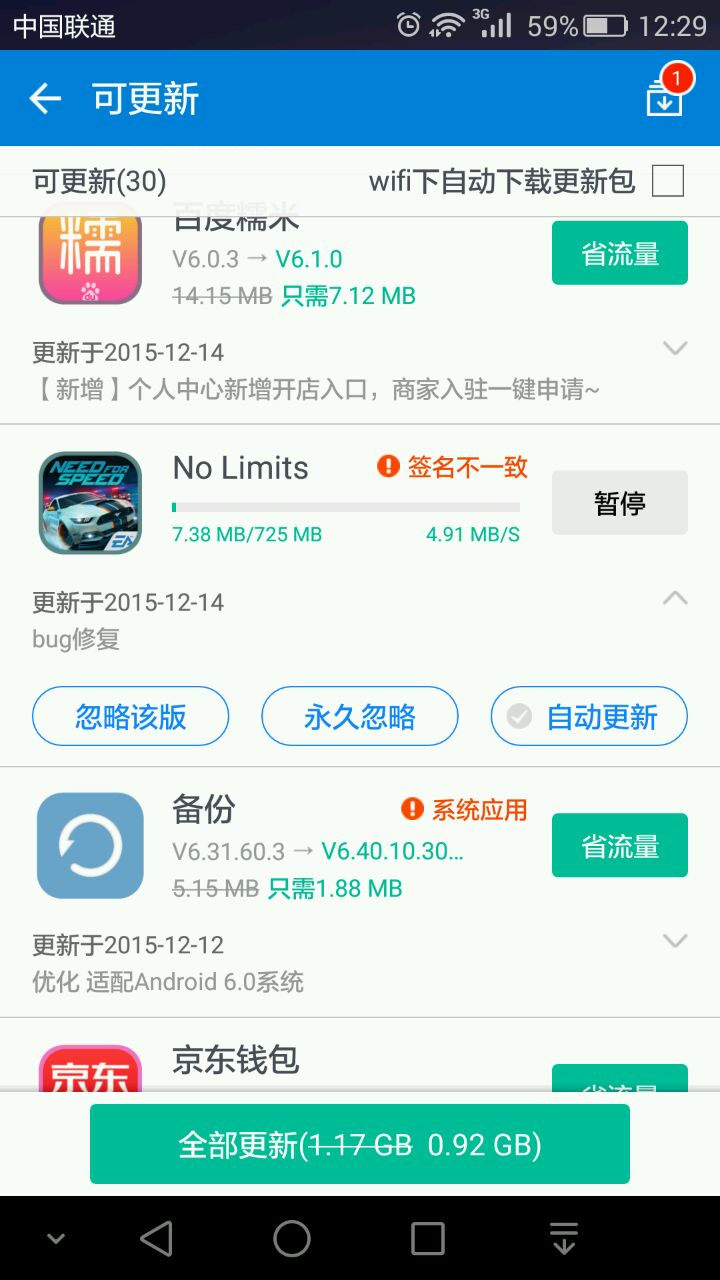Image resolution: width=720 pixels, height=1280 pixels.
Task: Update all apps with 全部更新
Action: 359,1144
